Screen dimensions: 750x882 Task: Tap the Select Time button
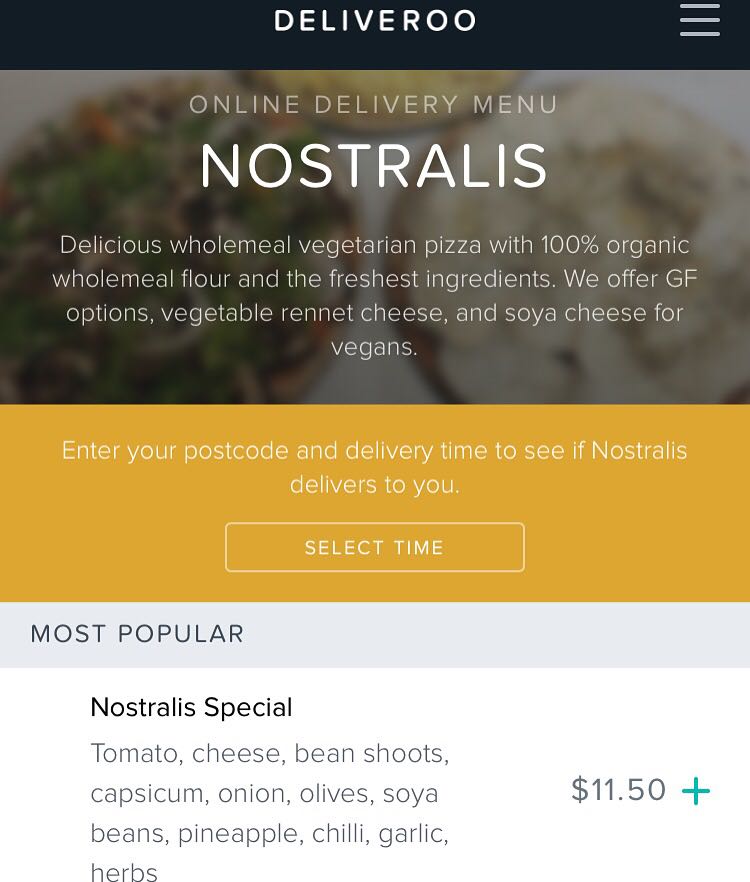pyautogui.click(x=375, y=547)
